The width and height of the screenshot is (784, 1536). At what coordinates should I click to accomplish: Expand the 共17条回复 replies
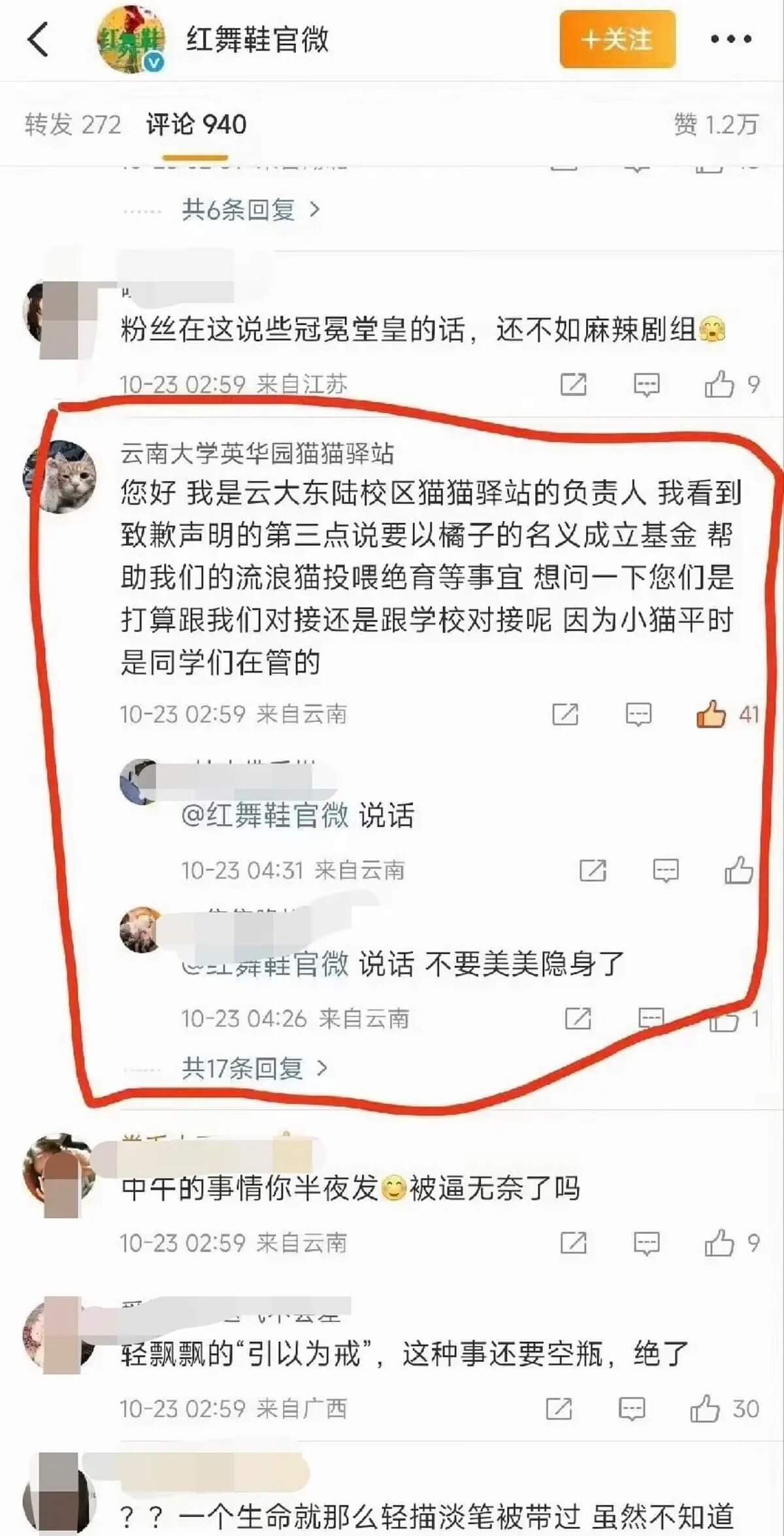254,1068
